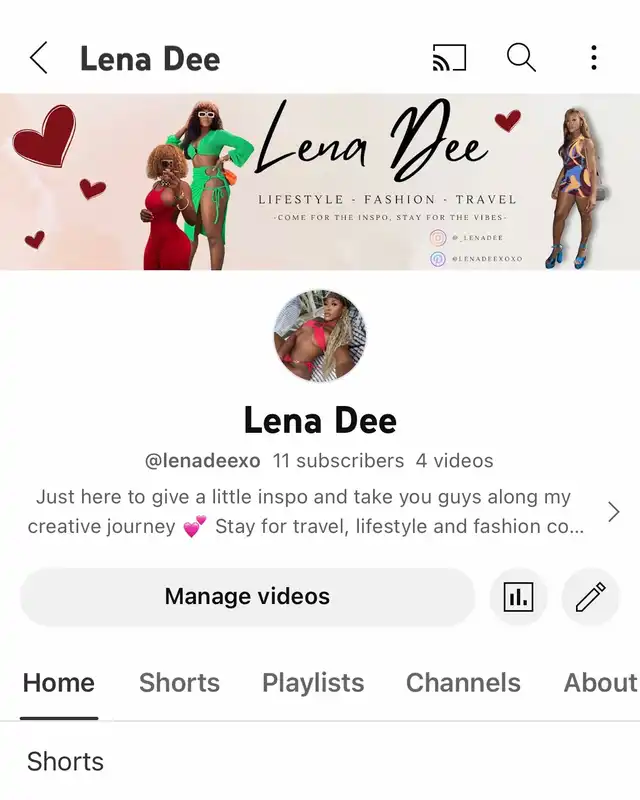This screenshot has height=800, width=640.
Task: Open the Lena Dee profile picture
Action: (320, 336)
